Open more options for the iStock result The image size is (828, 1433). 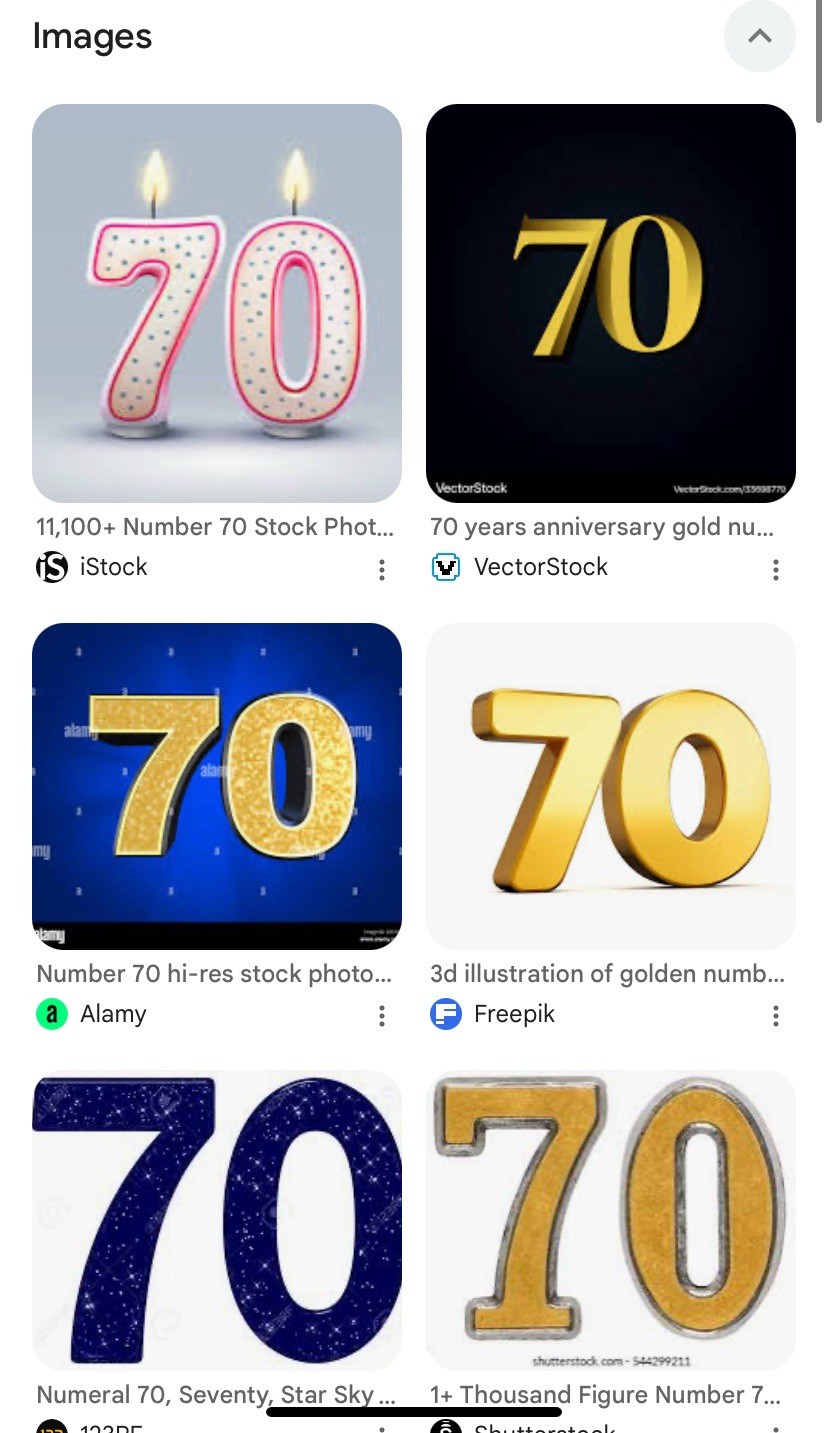381,569
